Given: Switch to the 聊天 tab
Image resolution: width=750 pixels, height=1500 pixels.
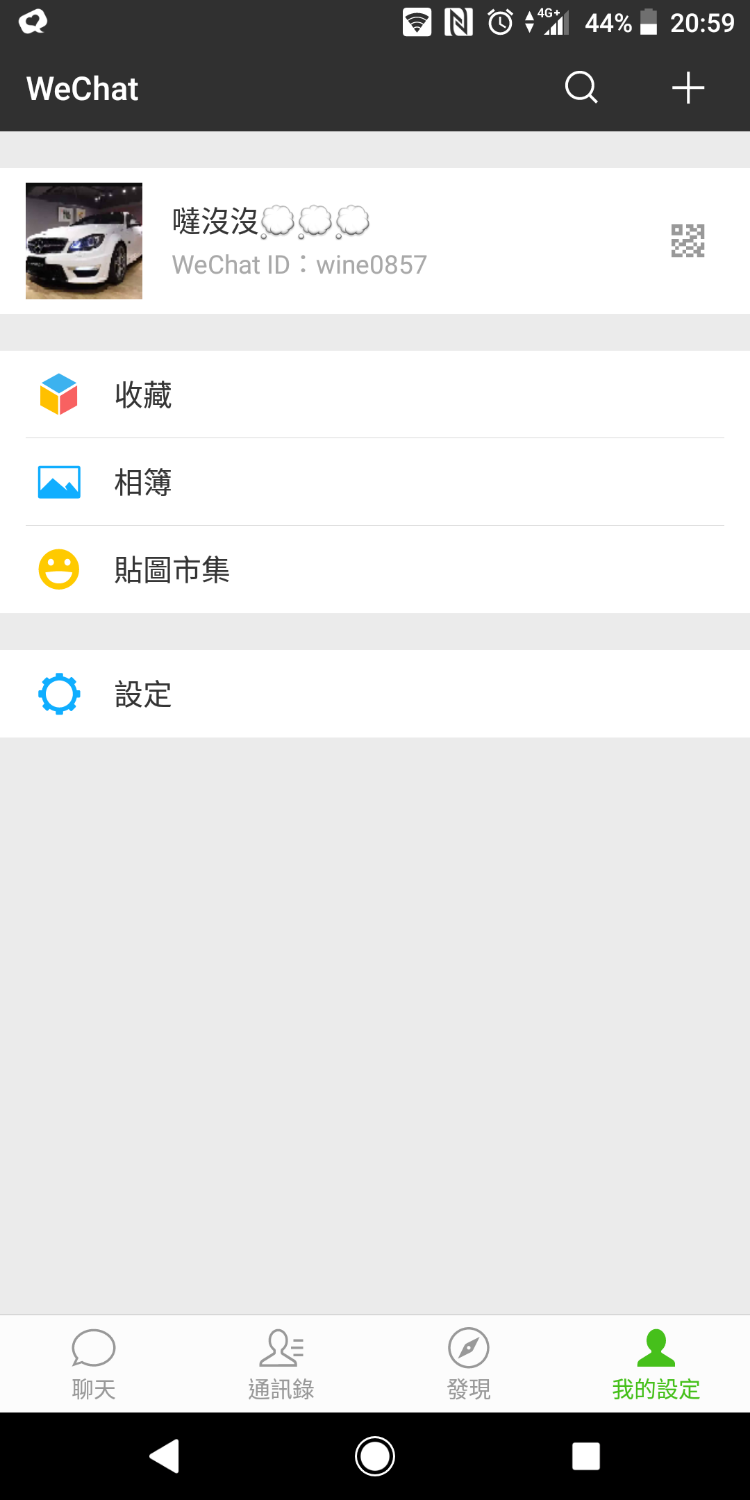Looking at the screenshot, I should point(94,1364).
